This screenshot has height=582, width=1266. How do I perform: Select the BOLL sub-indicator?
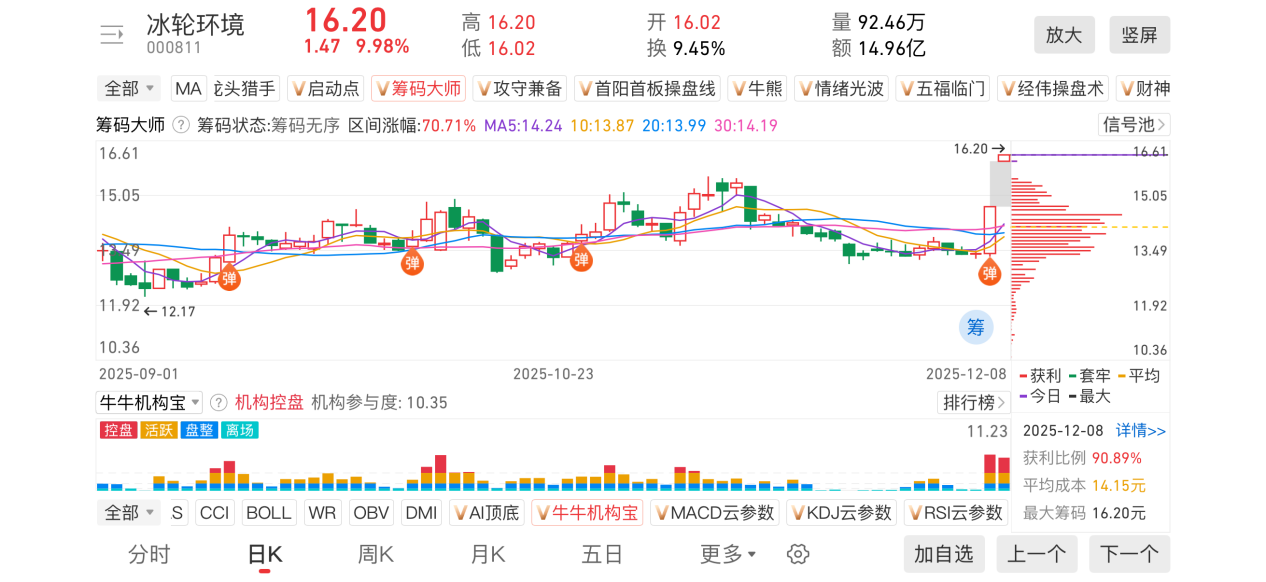268,513
